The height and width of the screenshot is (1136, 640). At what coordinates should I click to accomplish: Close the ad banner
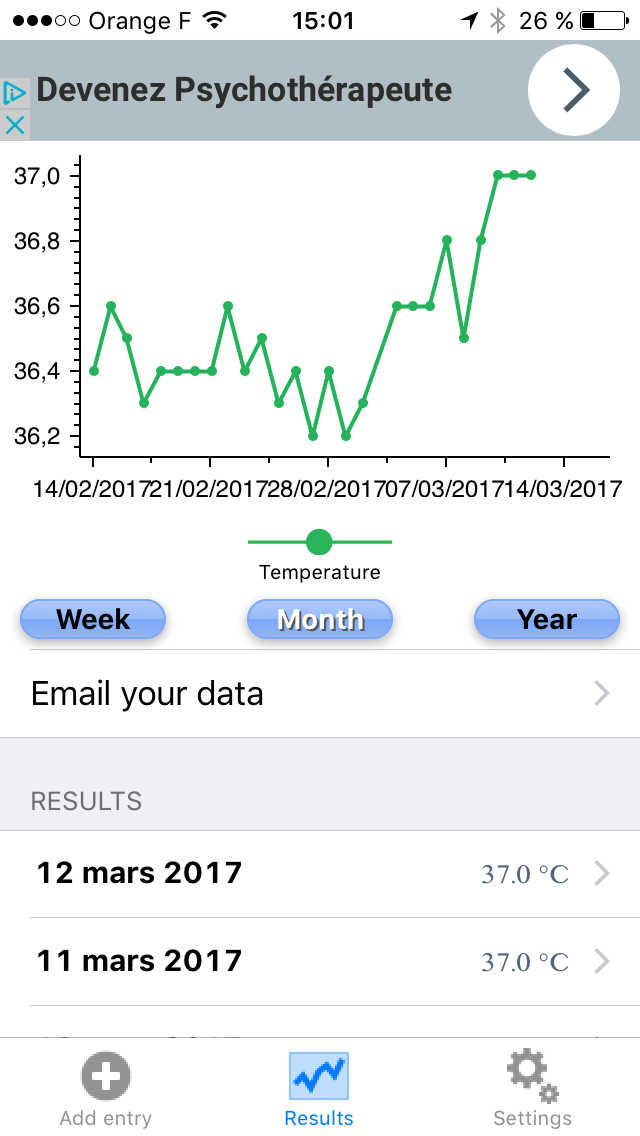(14, 125)
